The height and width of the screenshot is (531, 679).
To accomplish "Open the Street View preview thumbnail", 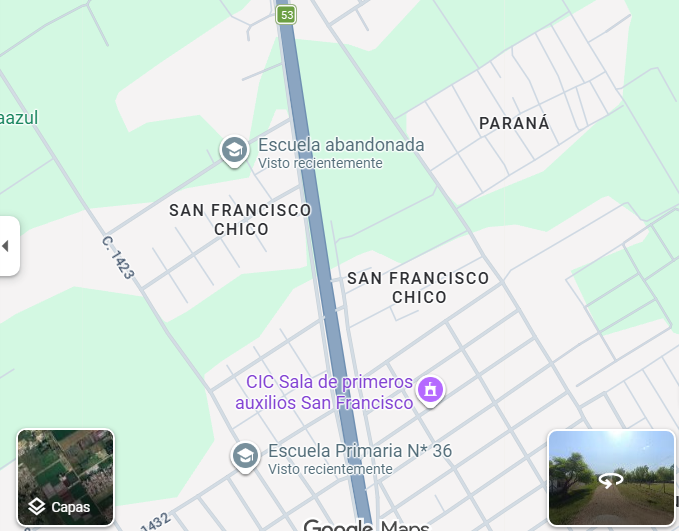I will (611, 478).
